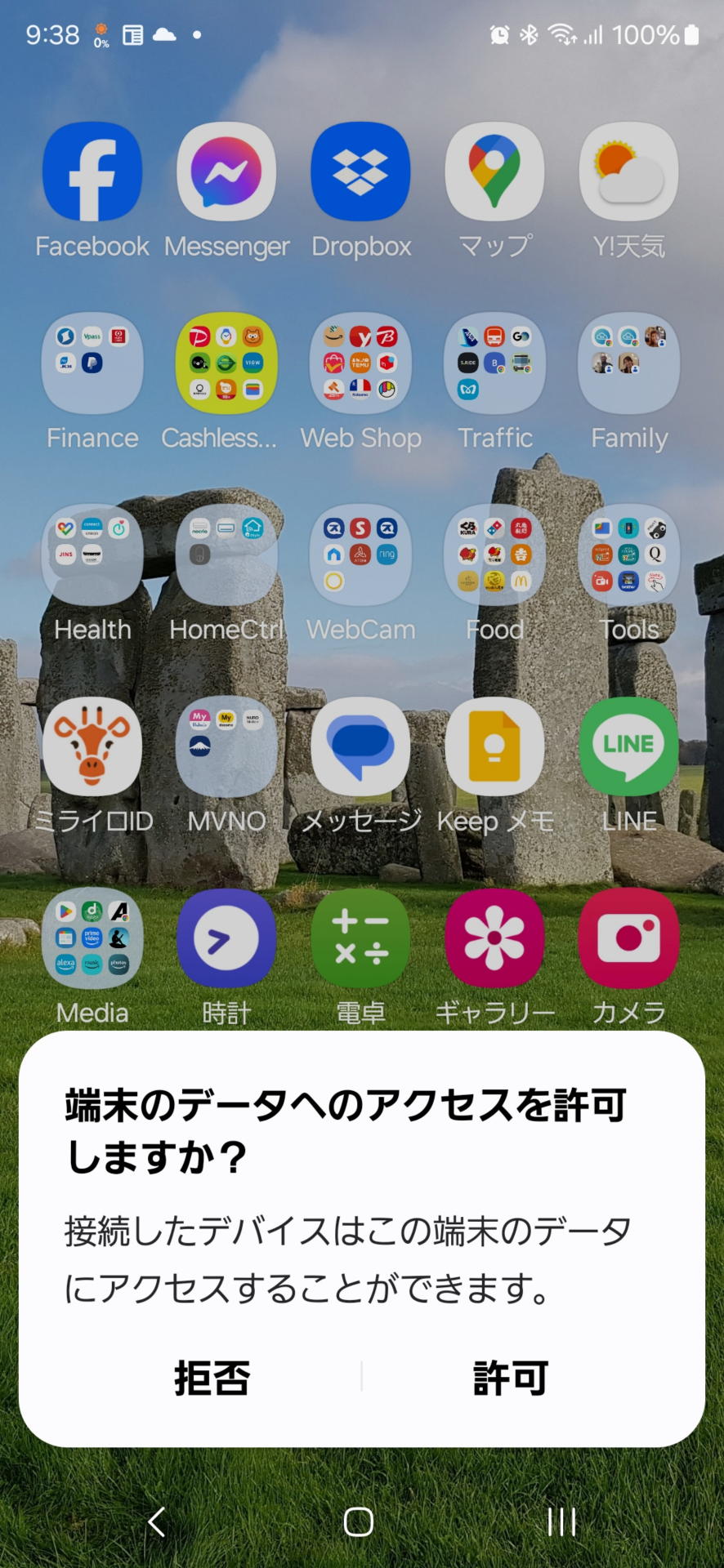Open the Tools folder
The image size is (724, 1568).
pyautogui.click(x=628, y=555)
